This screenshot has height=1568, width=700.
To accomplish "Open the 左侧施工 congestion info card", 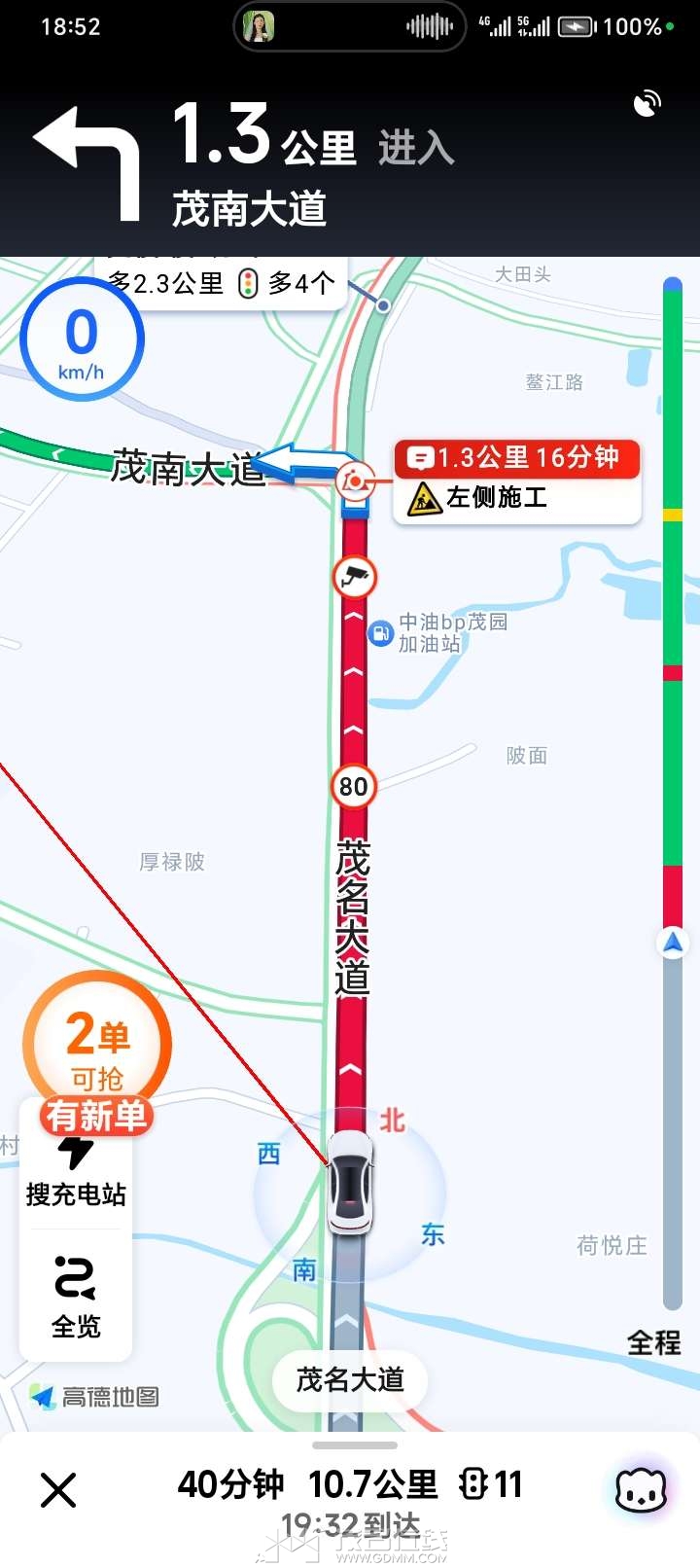I will [517, 482].
